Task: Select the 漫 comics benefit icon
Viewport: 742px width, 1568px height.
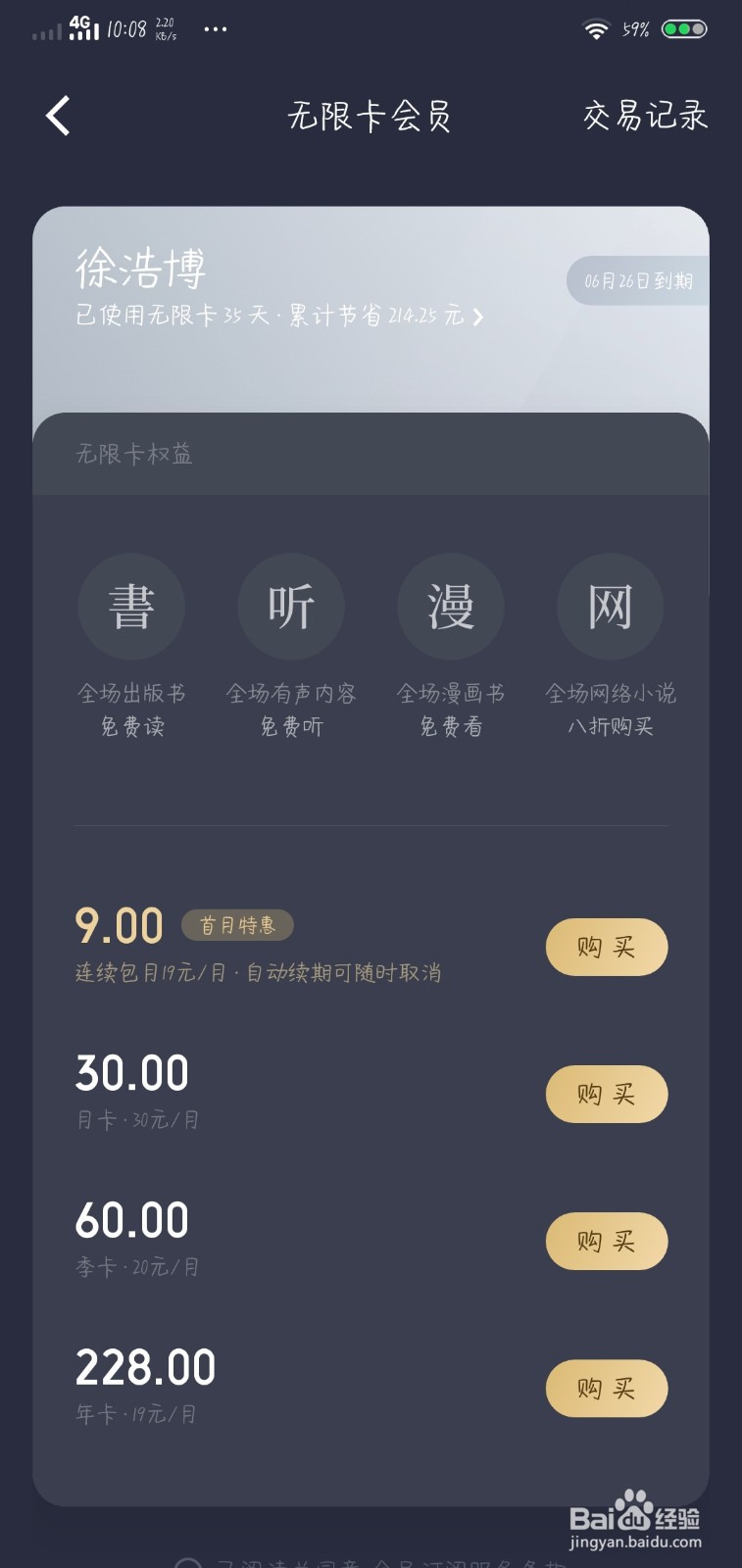Action: (x=450, y=606)
